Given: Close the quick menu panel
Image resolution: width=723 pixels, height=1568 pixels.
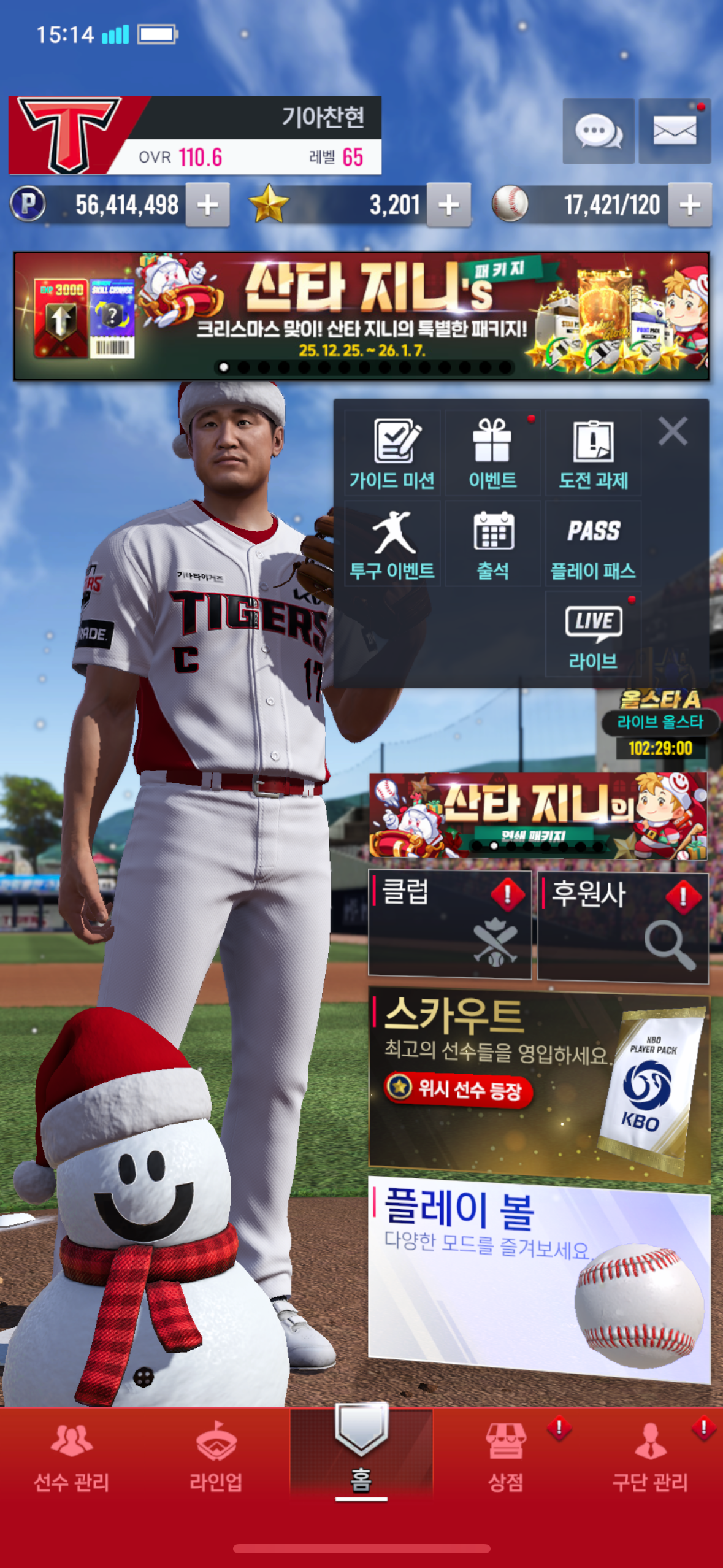Looking at the screenshot, I should 673,431.
